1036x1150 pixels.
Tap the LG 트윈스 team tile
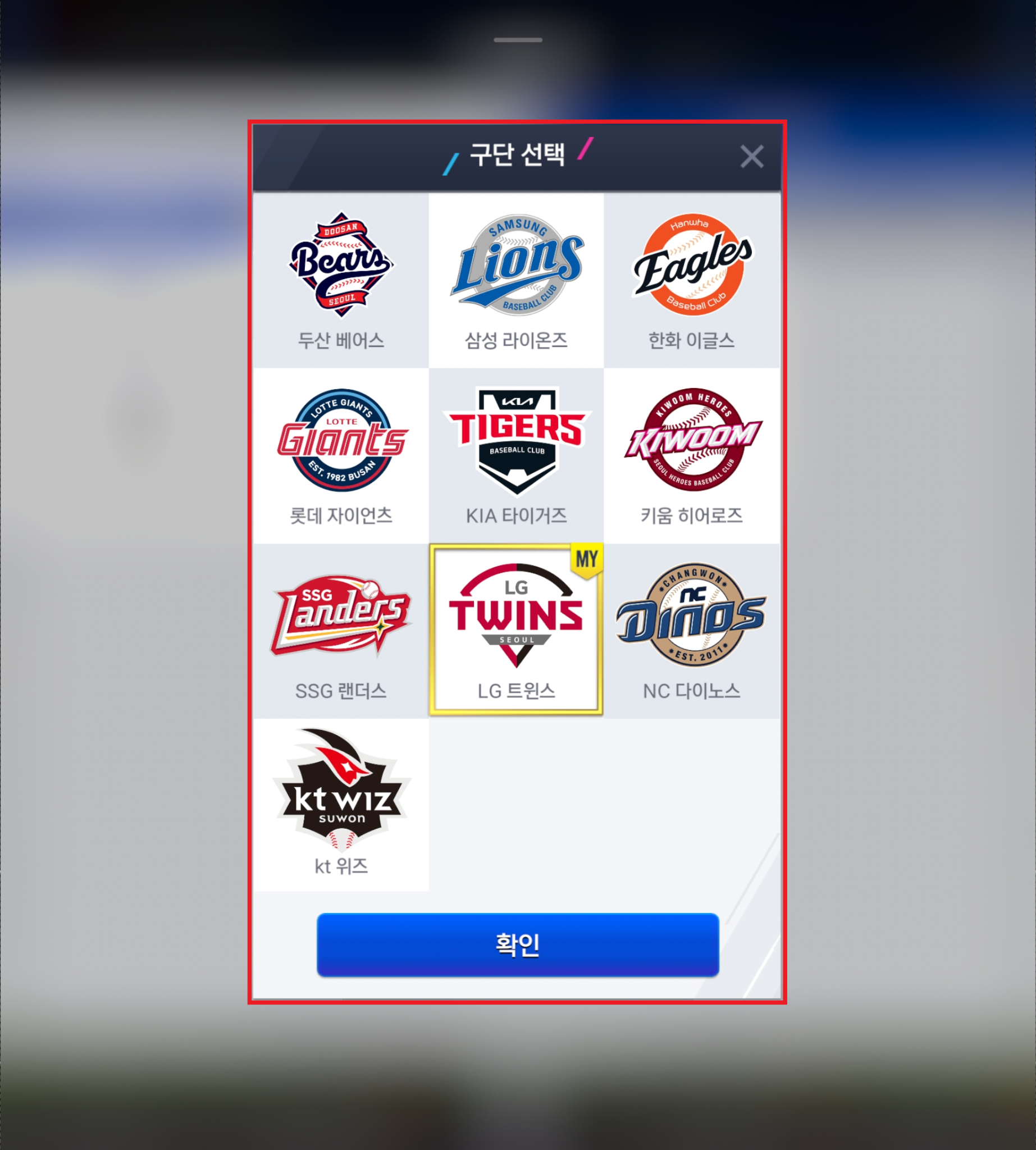click(516, 631)
